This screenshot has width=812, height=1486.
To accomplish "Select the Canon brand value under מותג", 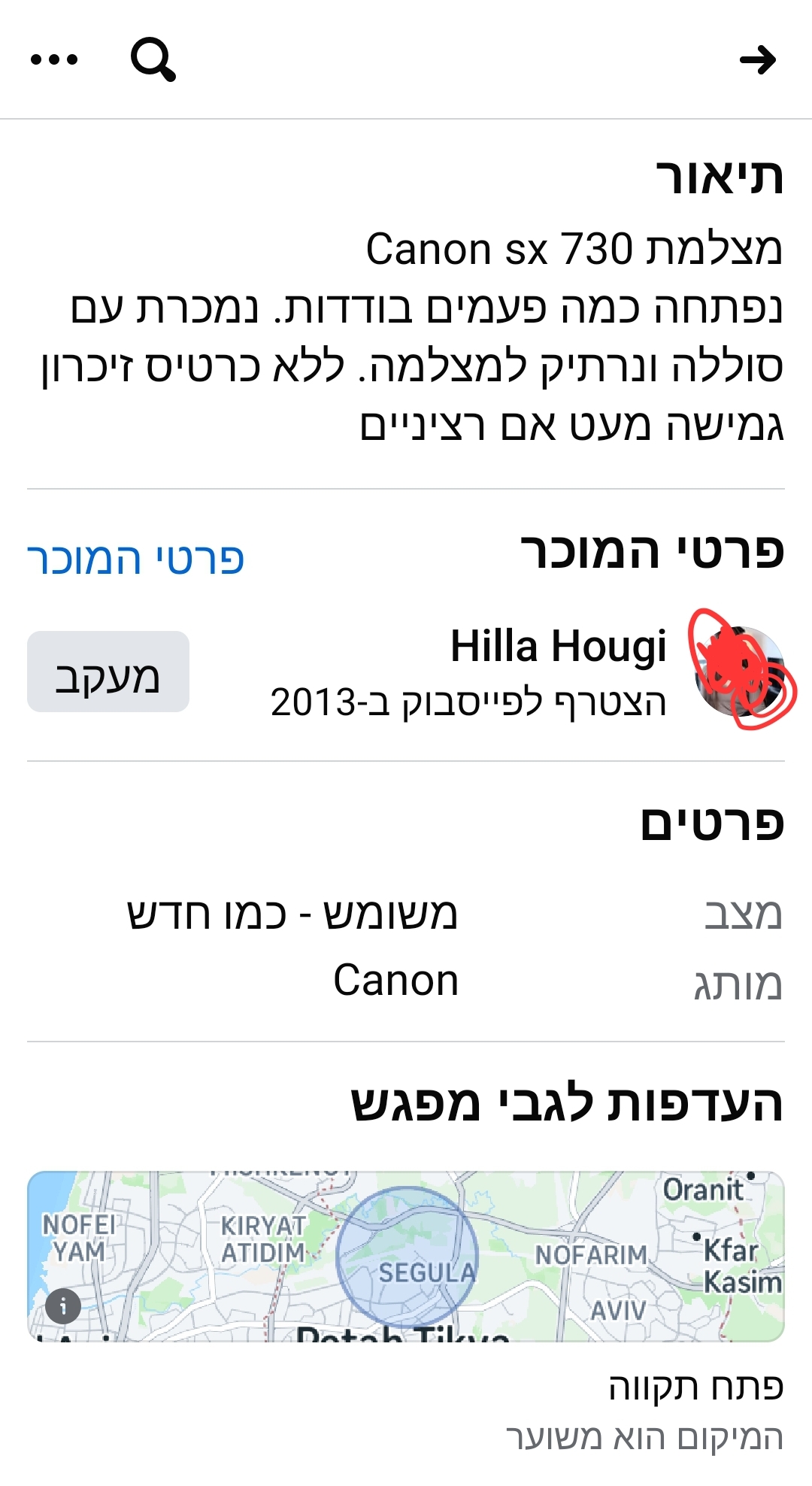I will click(x=394, y=978).
